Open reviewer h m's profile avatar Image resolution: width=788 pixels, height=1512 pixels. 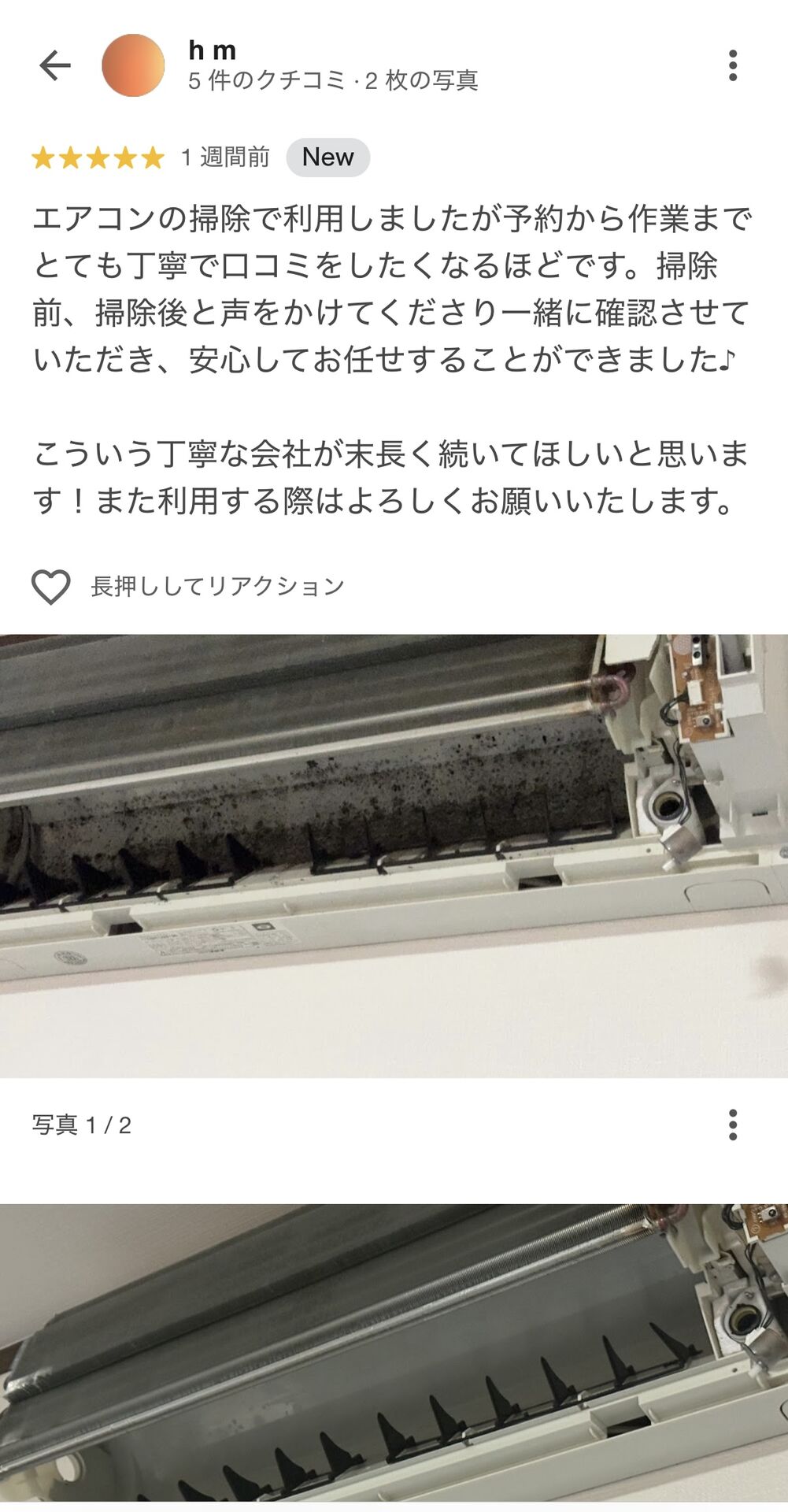(x=133, y=65)
